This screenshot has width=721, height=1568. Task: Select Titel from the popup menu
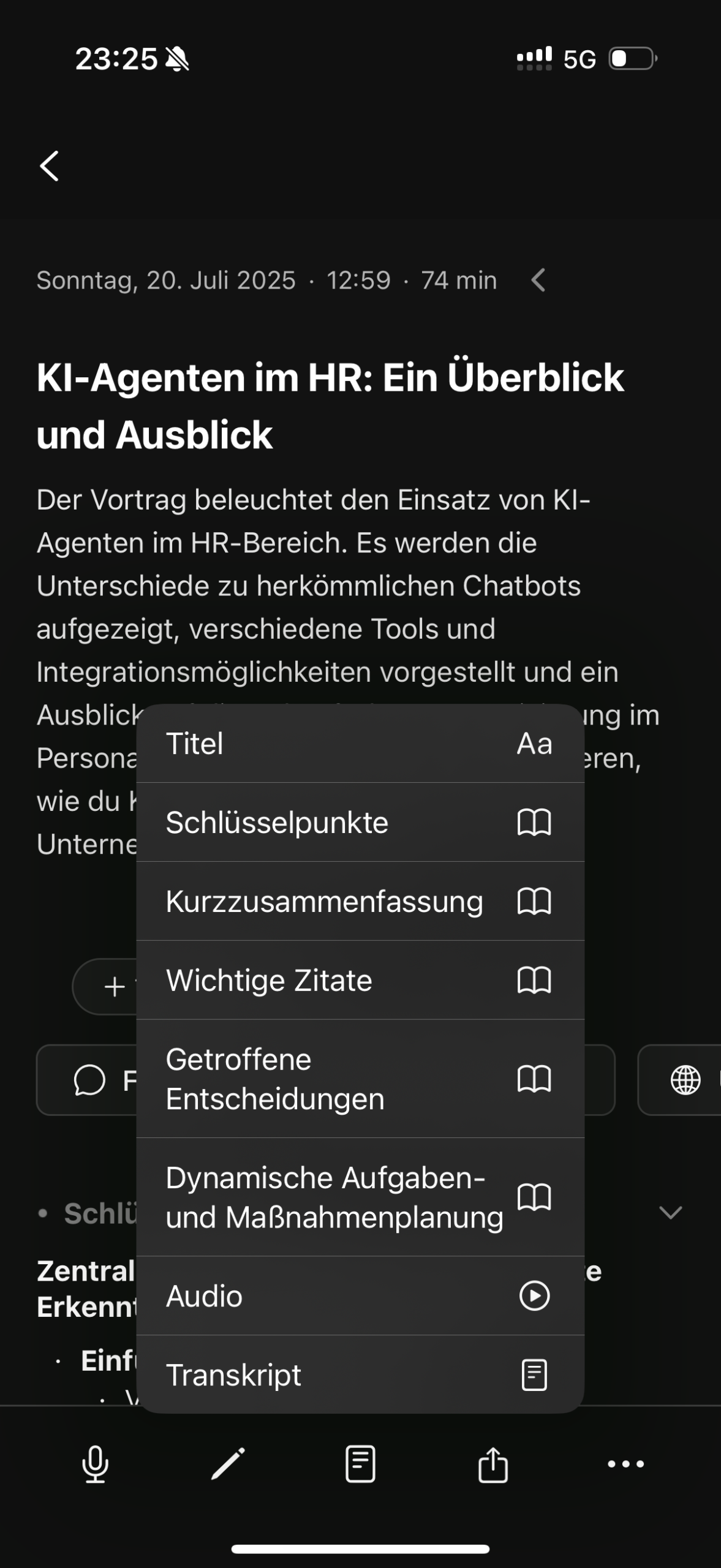pyautogui.click(x=360, y=744)
